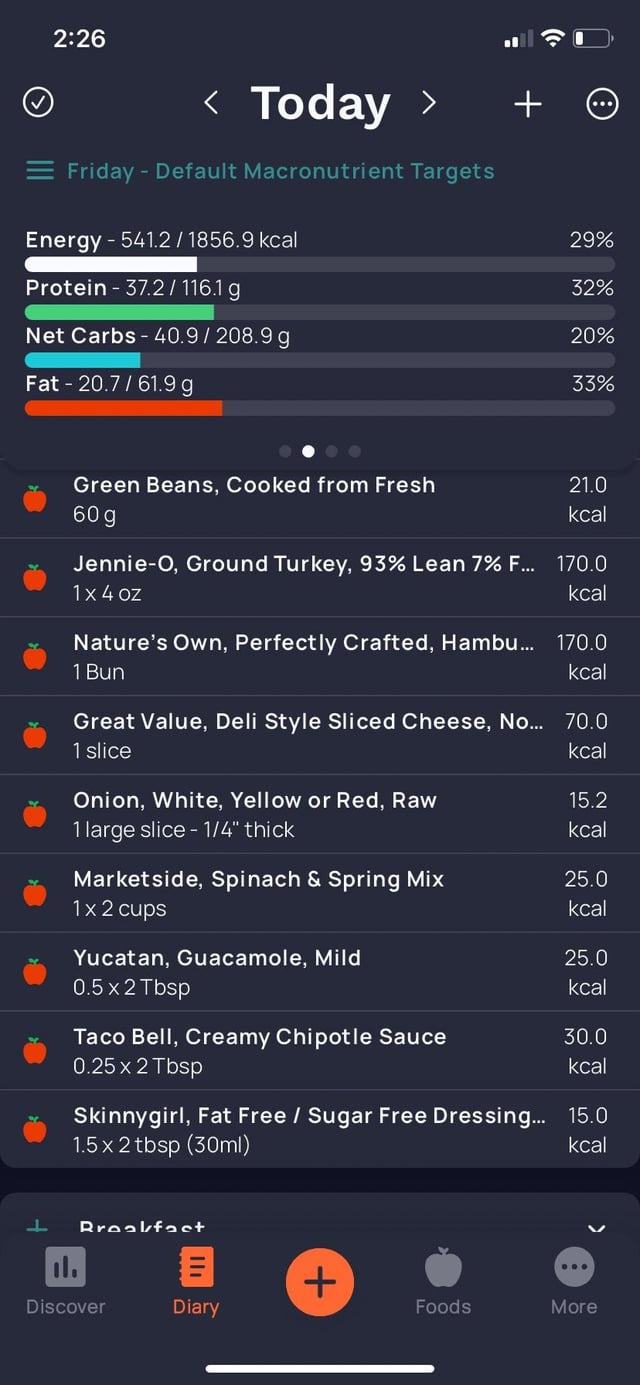Open Skinnygirl Fat Free Dressing entry
This screenshot has width=640, height=1385.
[x=320, y=1130]
